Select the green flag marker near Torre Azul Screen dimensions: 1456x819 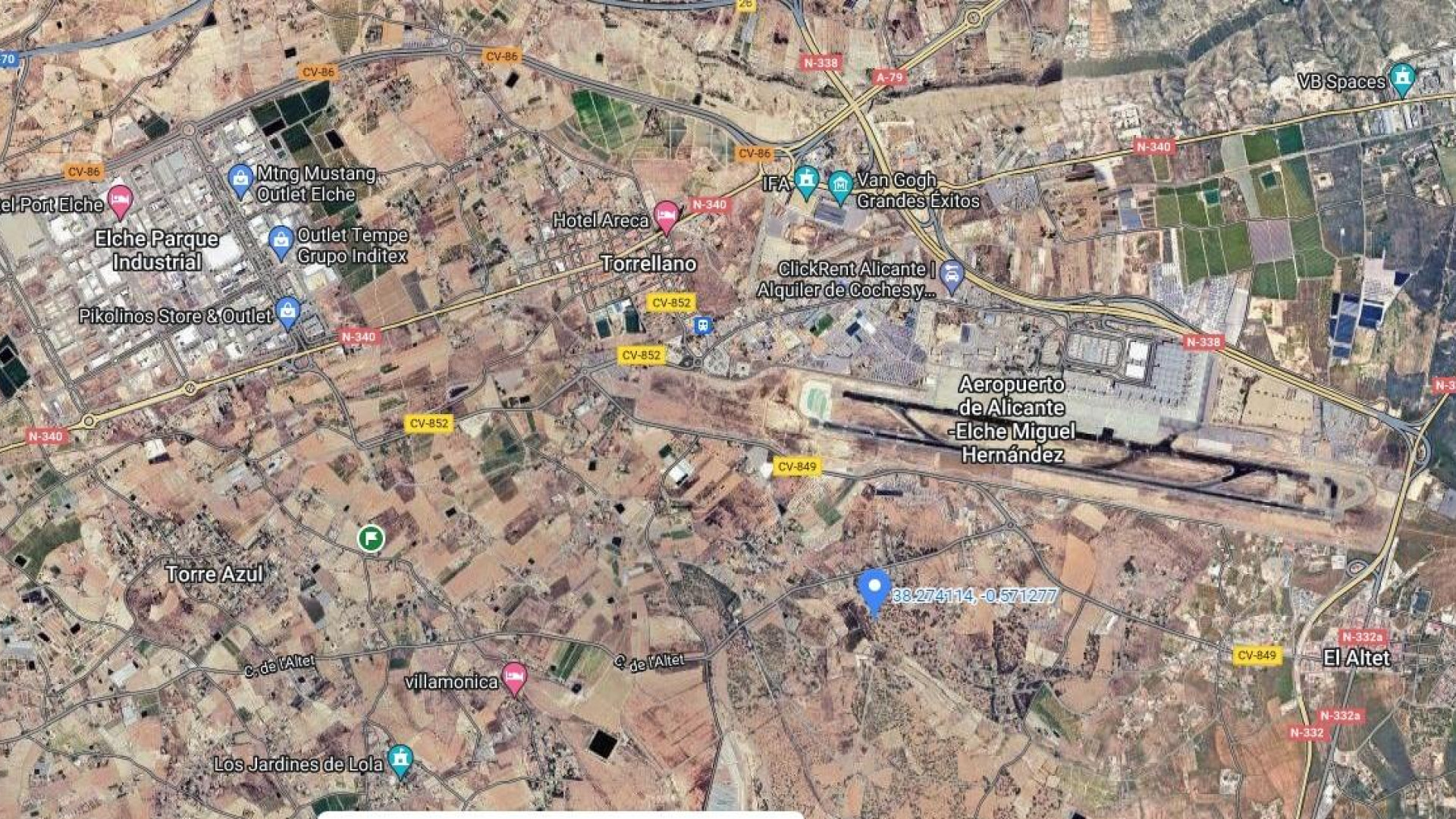(x=371, y=538)
